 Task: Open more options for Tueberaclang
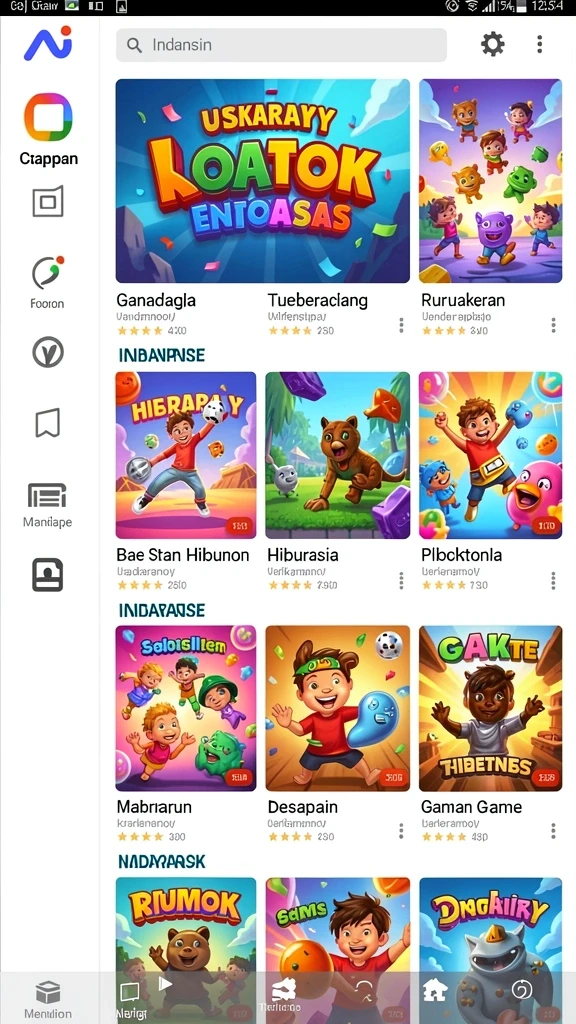(401, 325)
